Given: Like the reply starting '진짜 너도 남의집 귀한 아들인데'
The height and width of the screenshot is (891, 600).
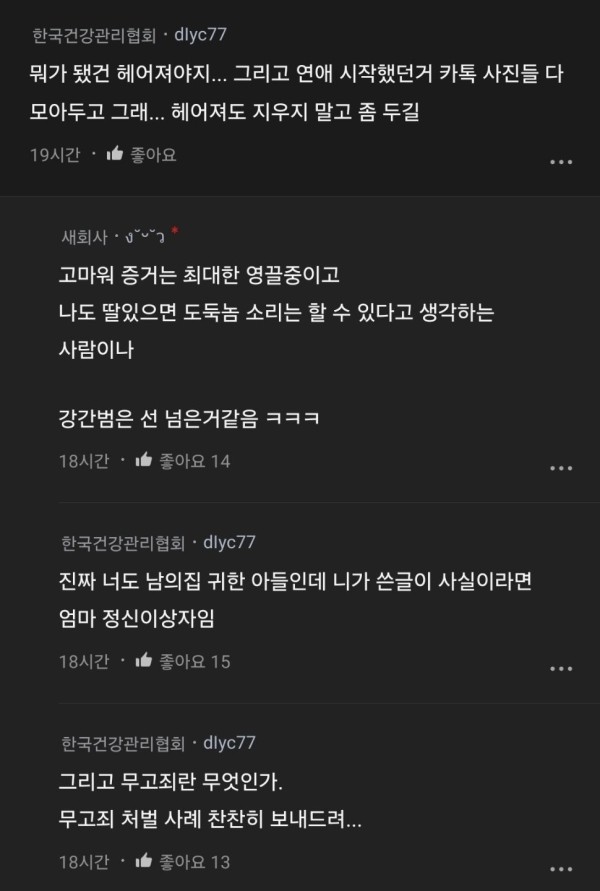Looking at the screenshot, I should click(143, 661).
